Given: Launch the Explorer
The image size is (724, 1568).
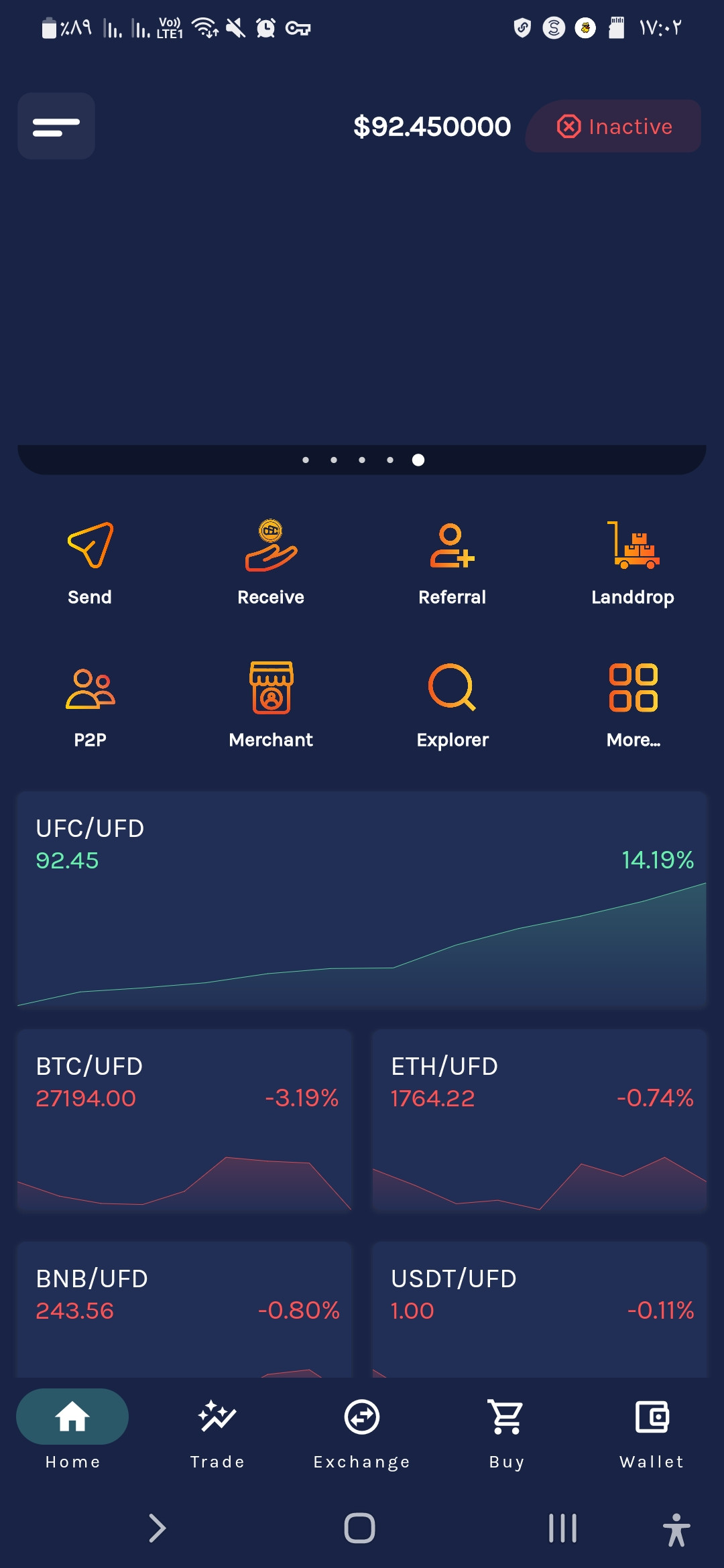Looking at the screenshot, I should click(x=452, y=706).
